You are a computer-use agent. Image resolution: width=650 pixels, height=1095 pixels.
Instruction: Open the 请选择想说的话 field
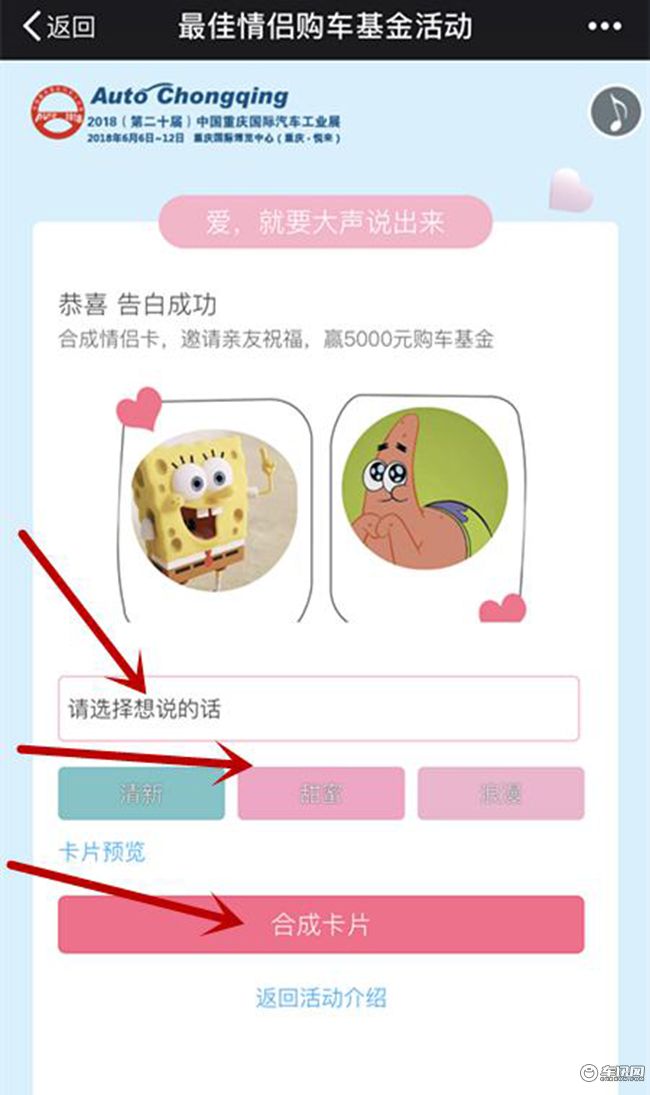[x=318, y=709]
